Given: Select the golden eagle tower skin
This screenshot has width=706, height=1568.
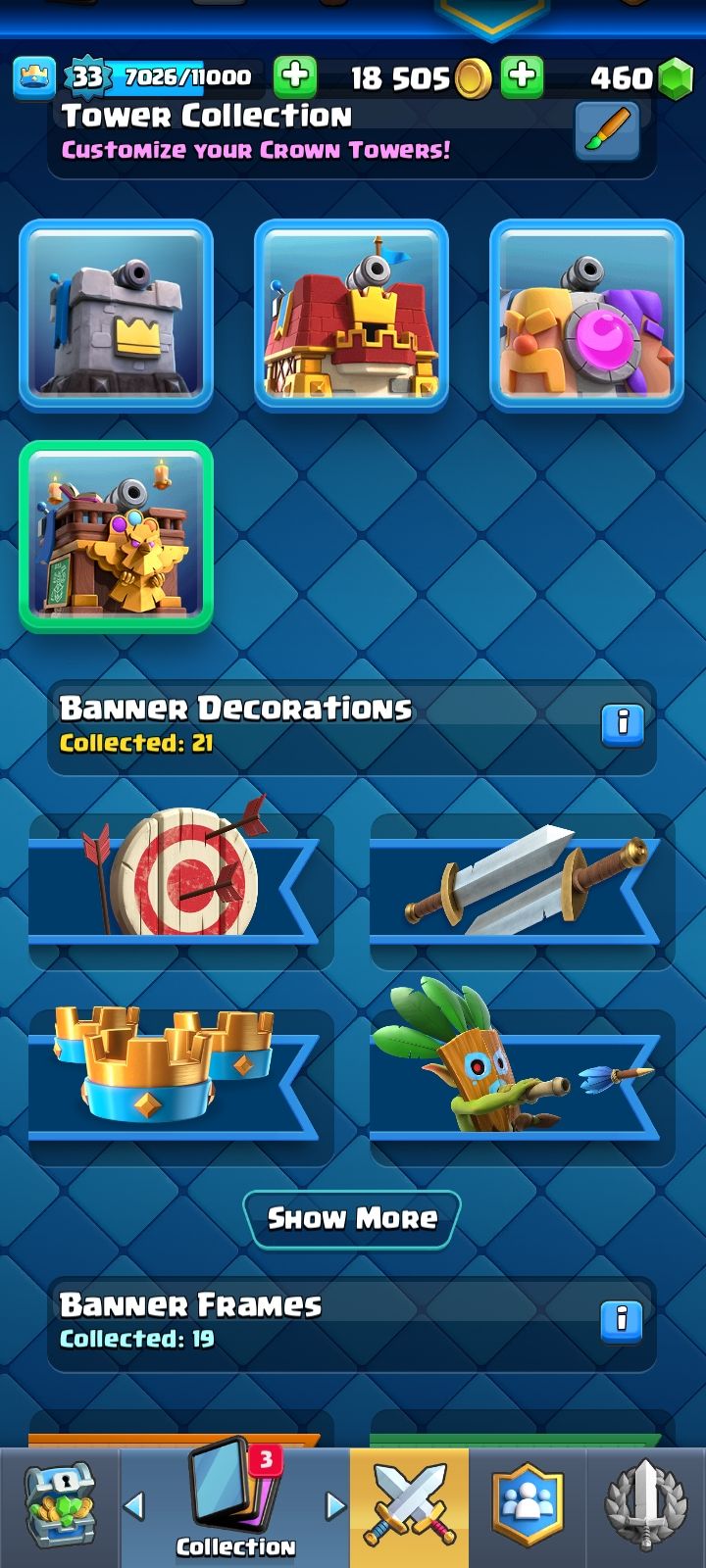Looking at the screenshot, I should click(116, 535).
